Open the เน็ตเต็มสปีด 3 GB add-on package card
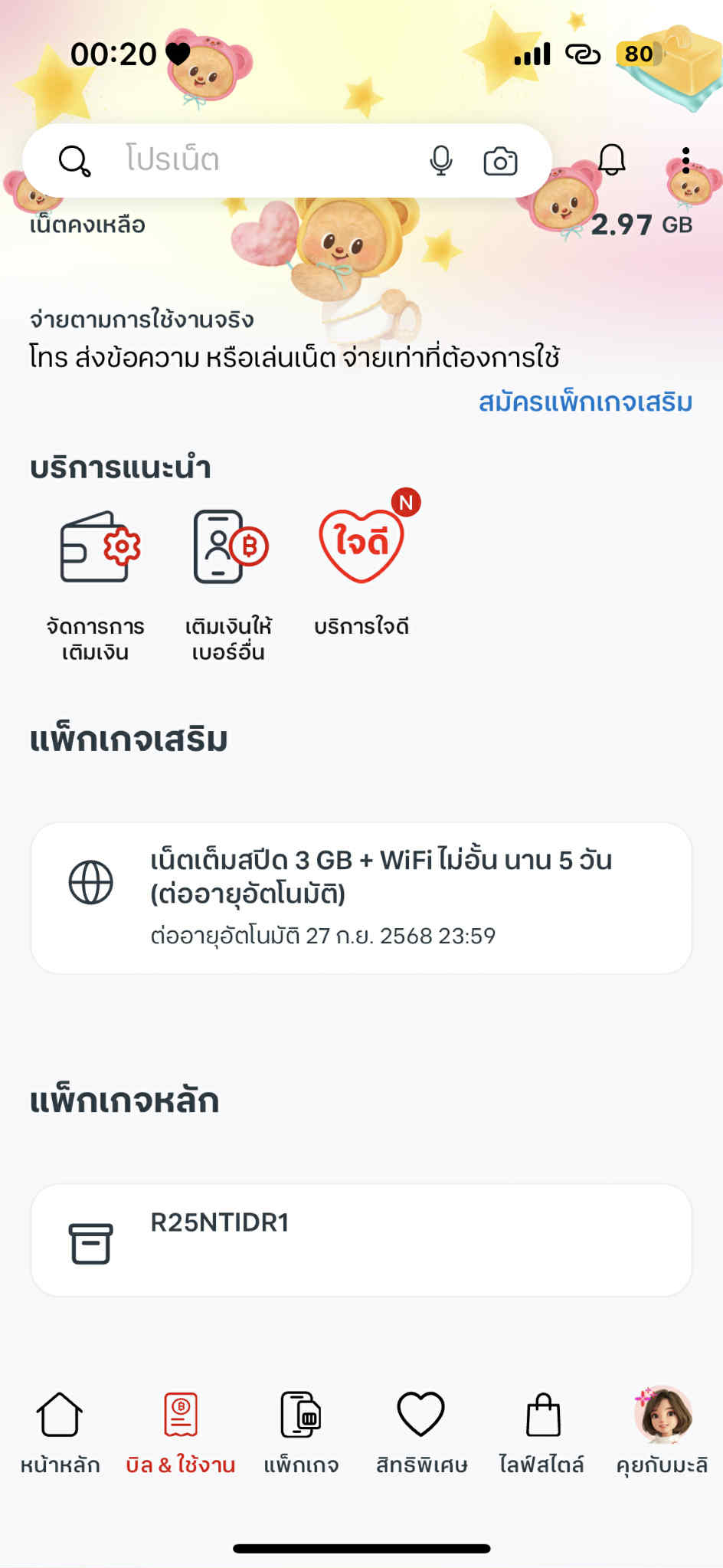Screen dimensions: 723x1568 pos(361,898)
